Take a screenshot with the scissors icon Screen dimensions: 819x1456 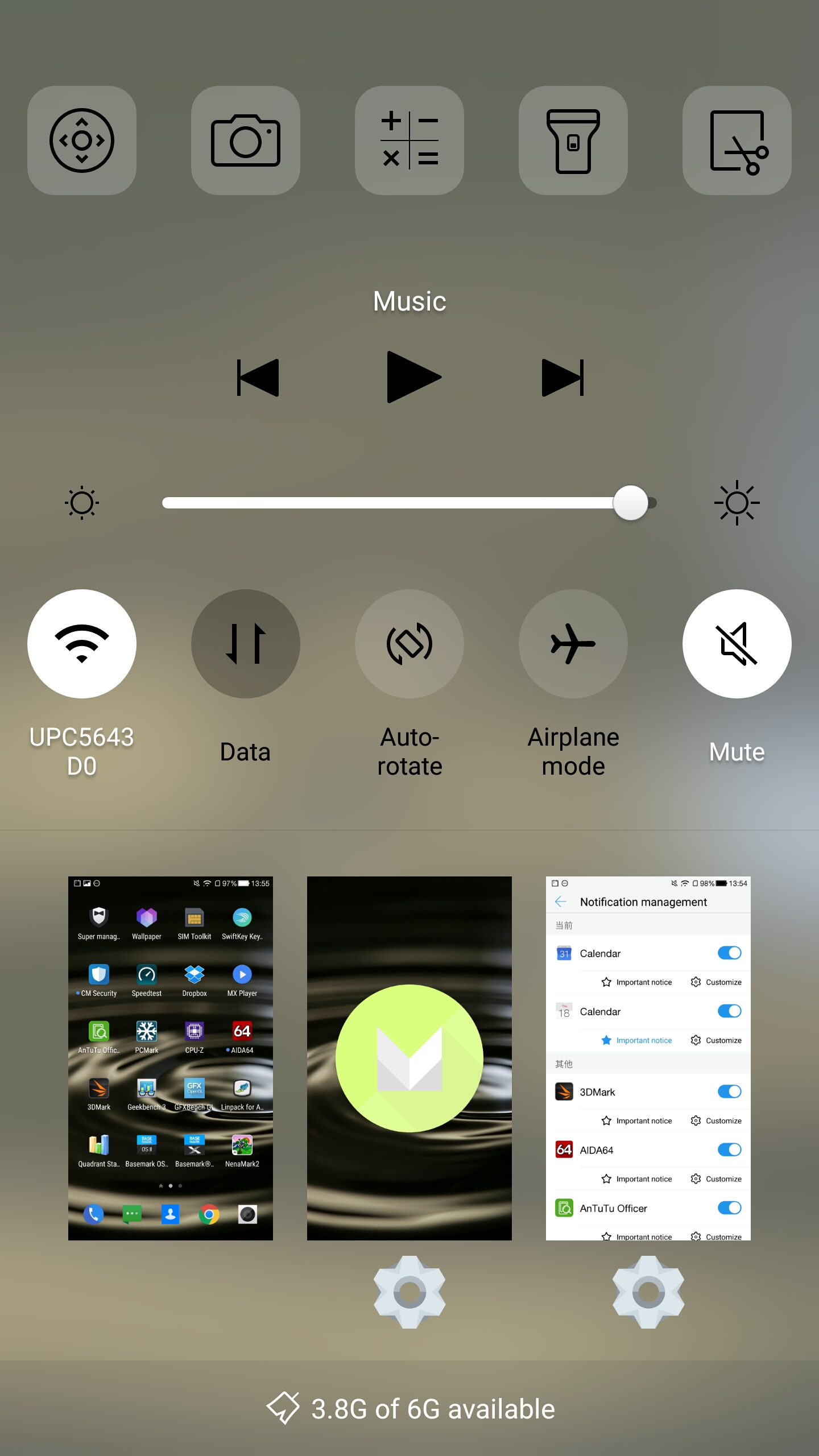click(737, 140)
